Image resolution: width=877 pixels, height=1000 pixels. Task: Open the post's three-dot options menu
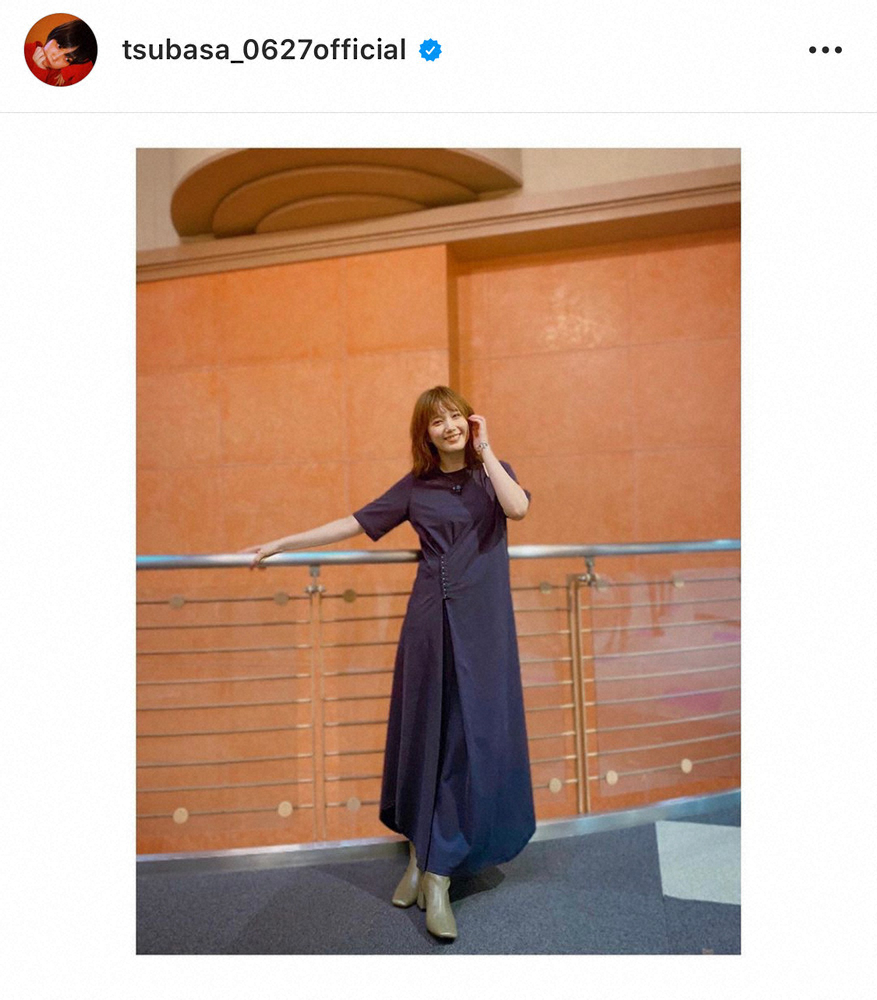pyautogui.click(x=825, y=50)
